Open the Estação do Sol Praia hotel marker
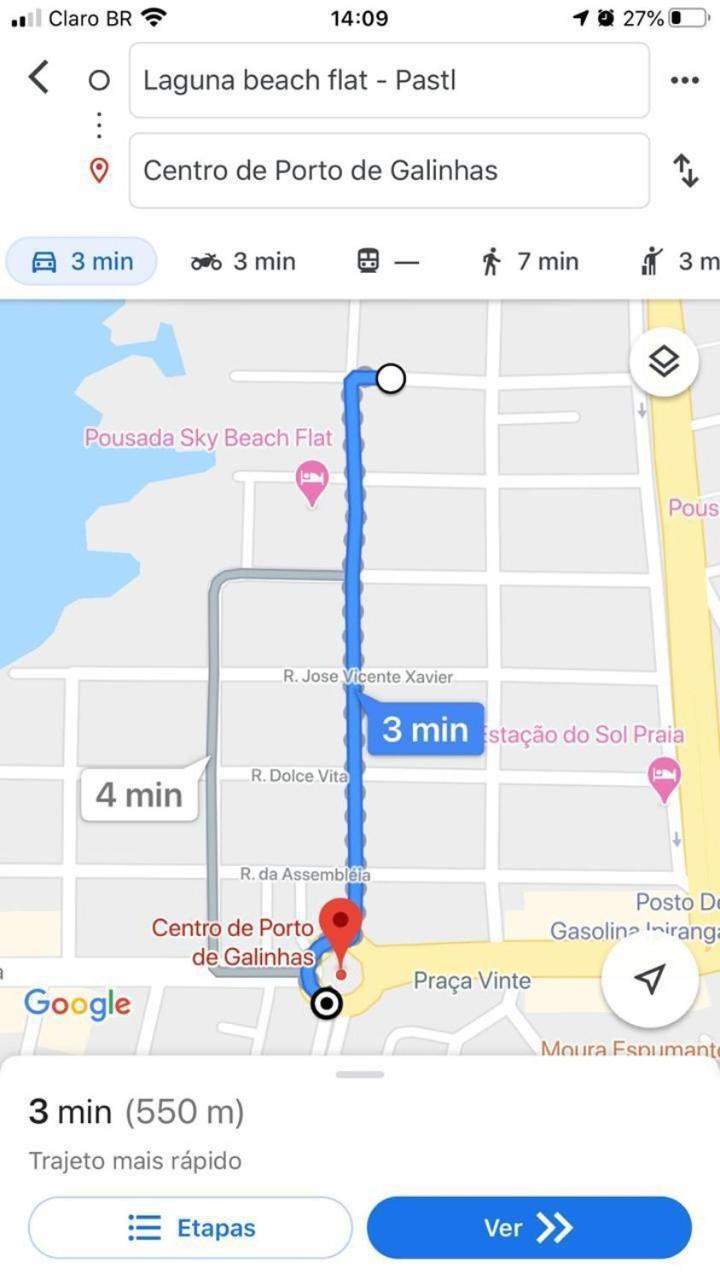This screenshot has height=1280, width=720. tap(664, 775)
